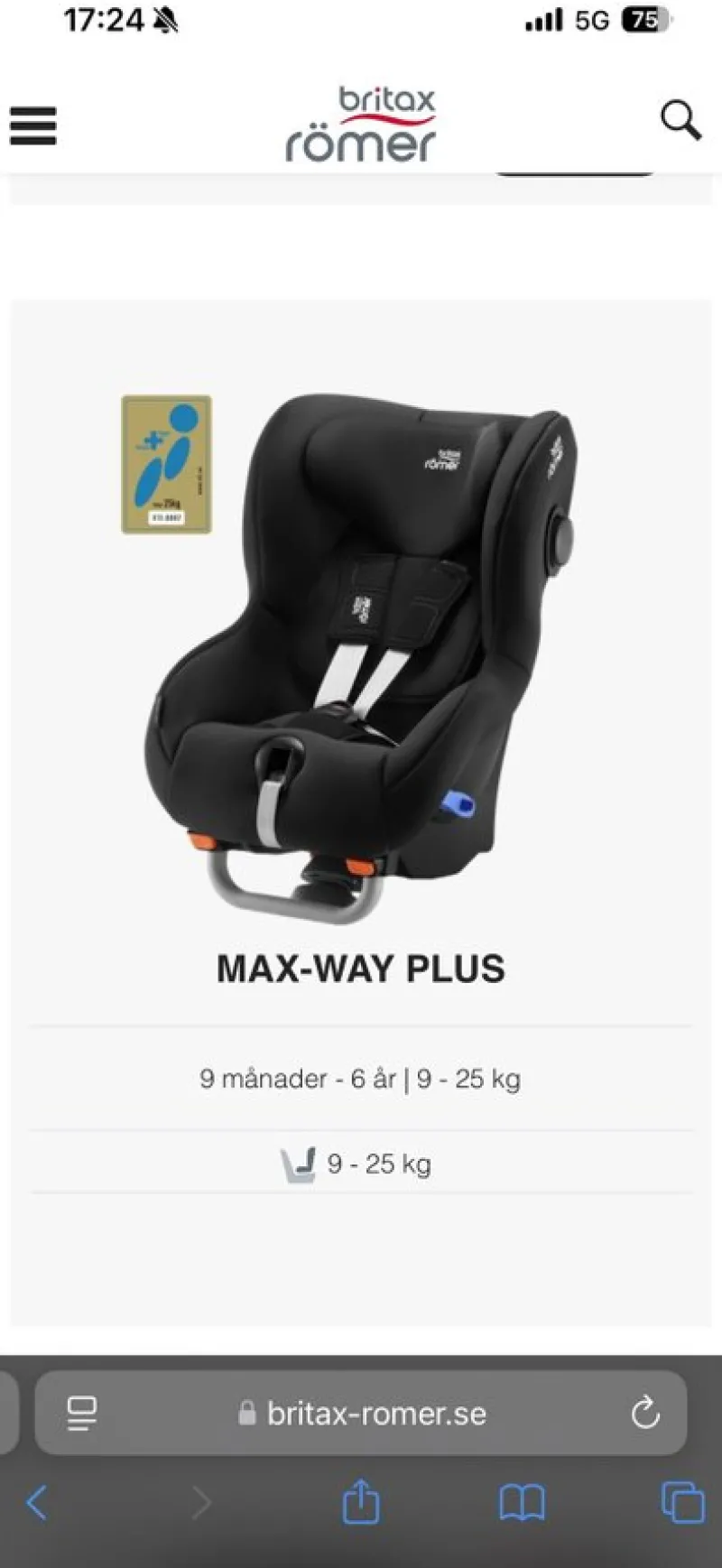Show all open Safari tabs
Image resolution: width=722 pixels, height=1568 pixels.
tap(682, 1503)
